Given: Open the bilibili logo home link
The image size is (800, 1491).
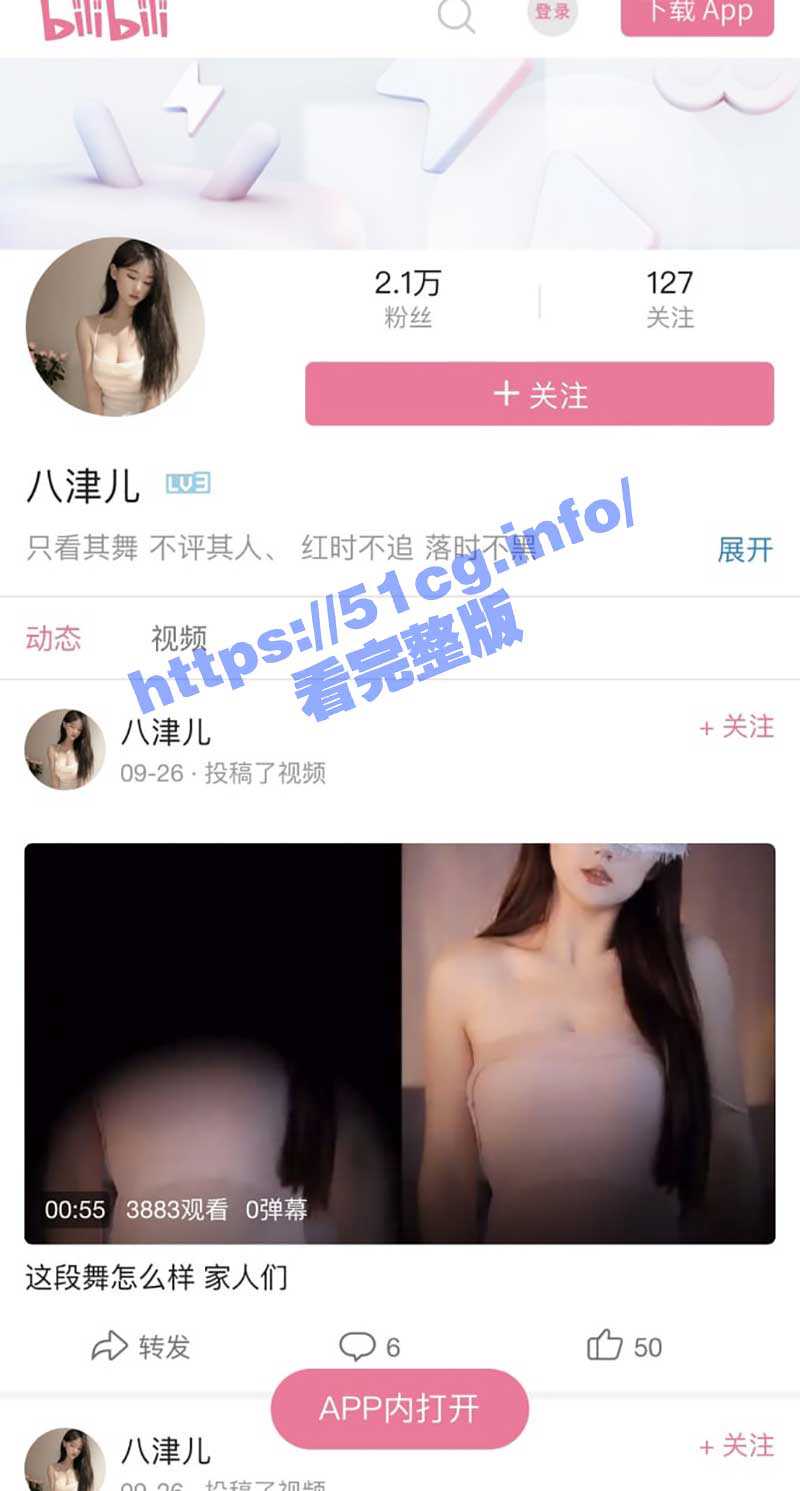Looking at the screenshot, I should [x=105, y=18].
